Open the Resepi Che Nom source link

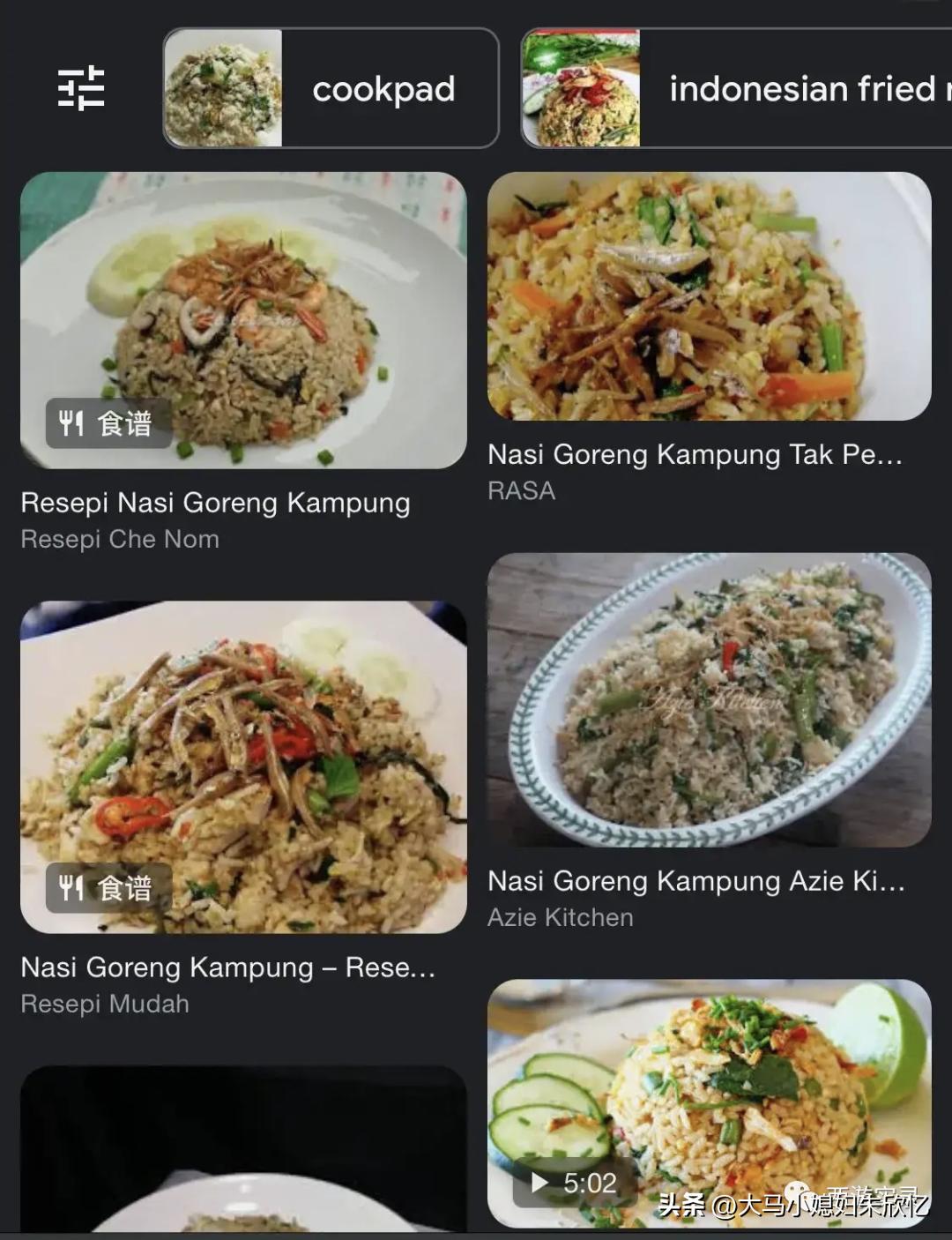(120, 539)
